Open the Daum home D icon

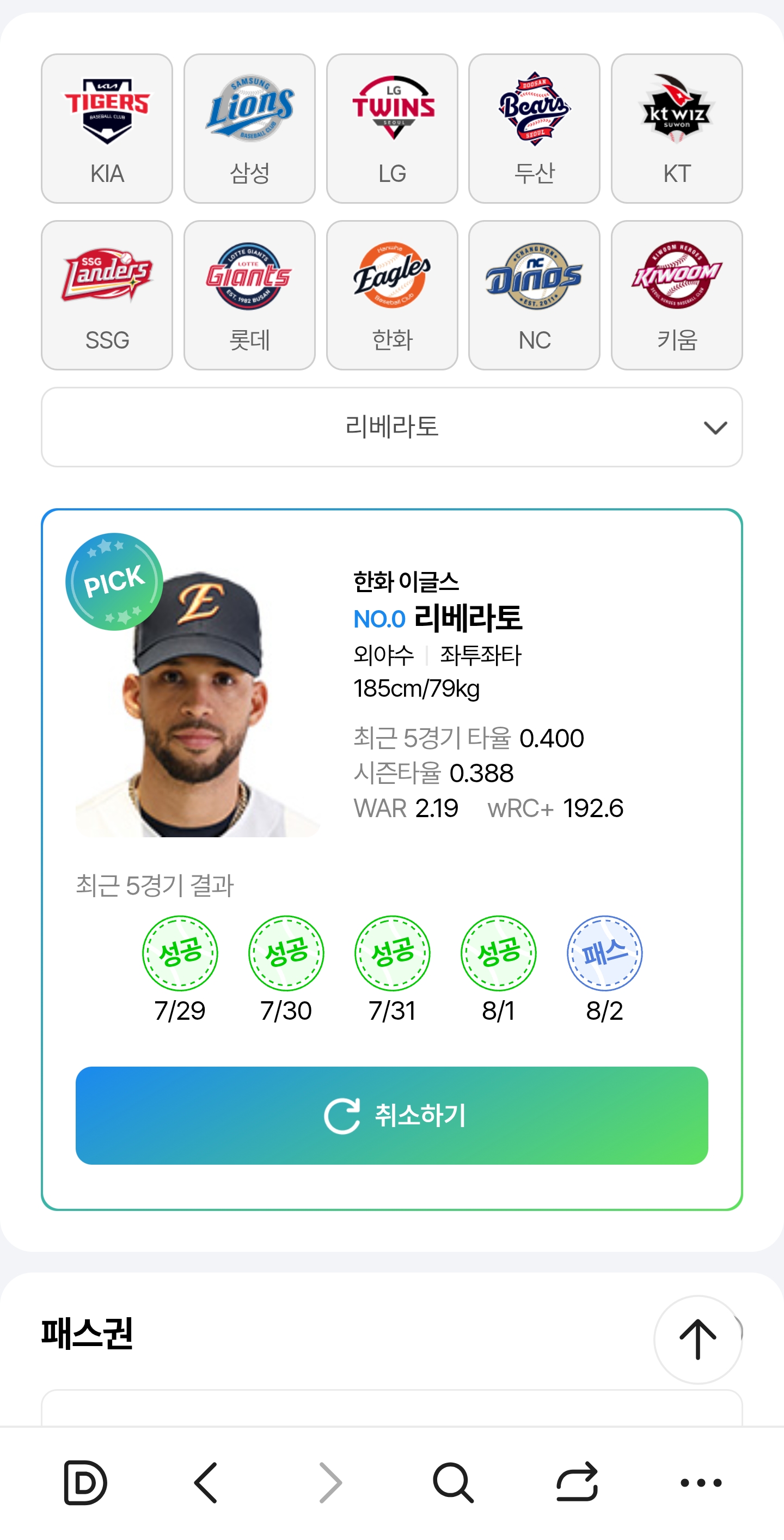85,1483
